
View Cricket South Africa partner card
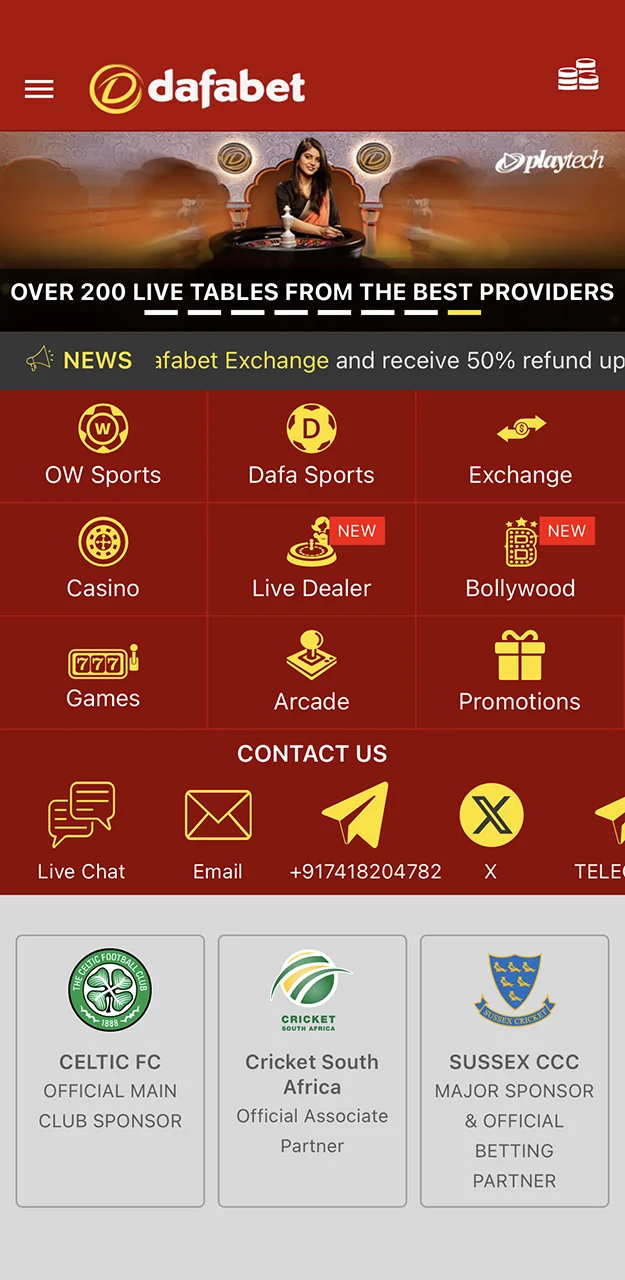[312, 1071]
